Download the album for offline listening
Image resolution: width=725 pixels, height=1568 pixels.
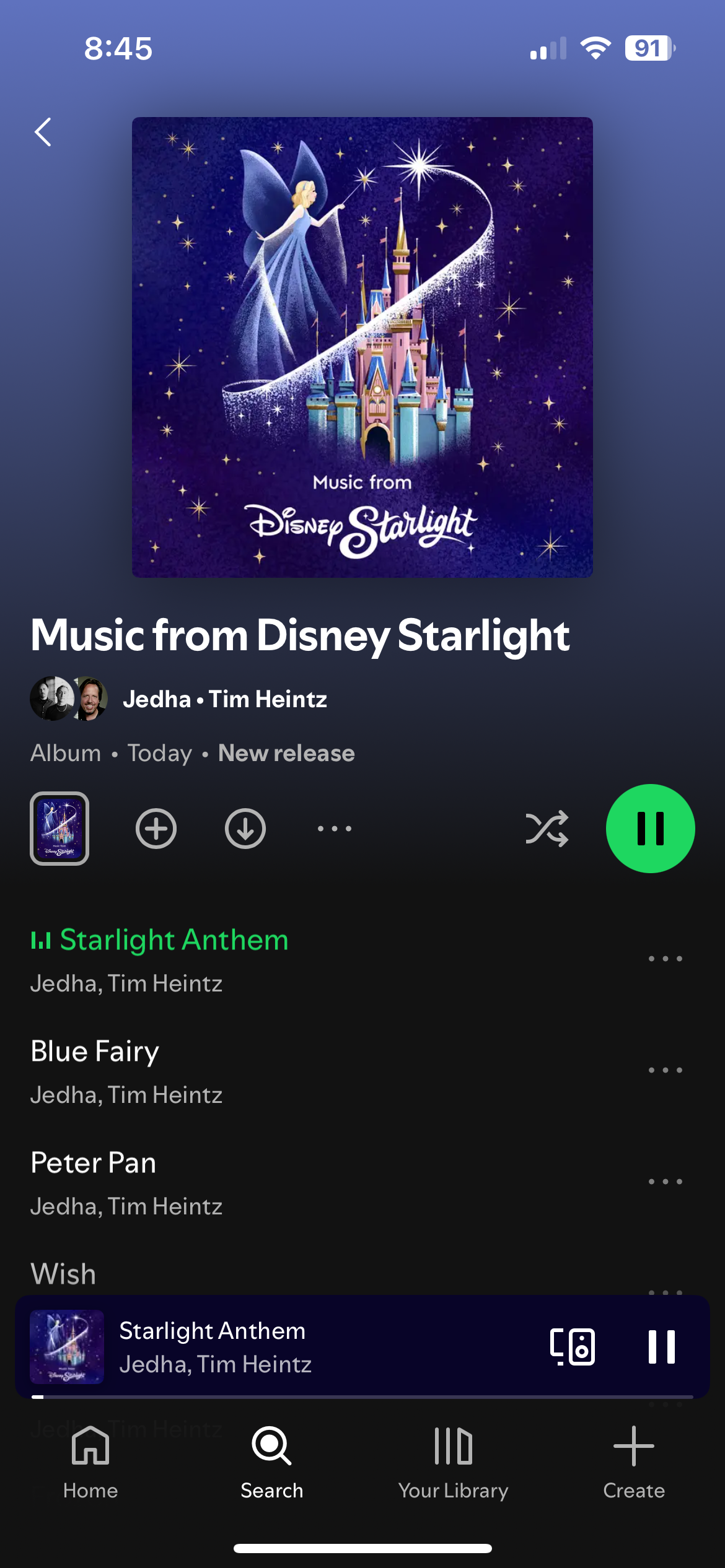(x=245, y=829)
